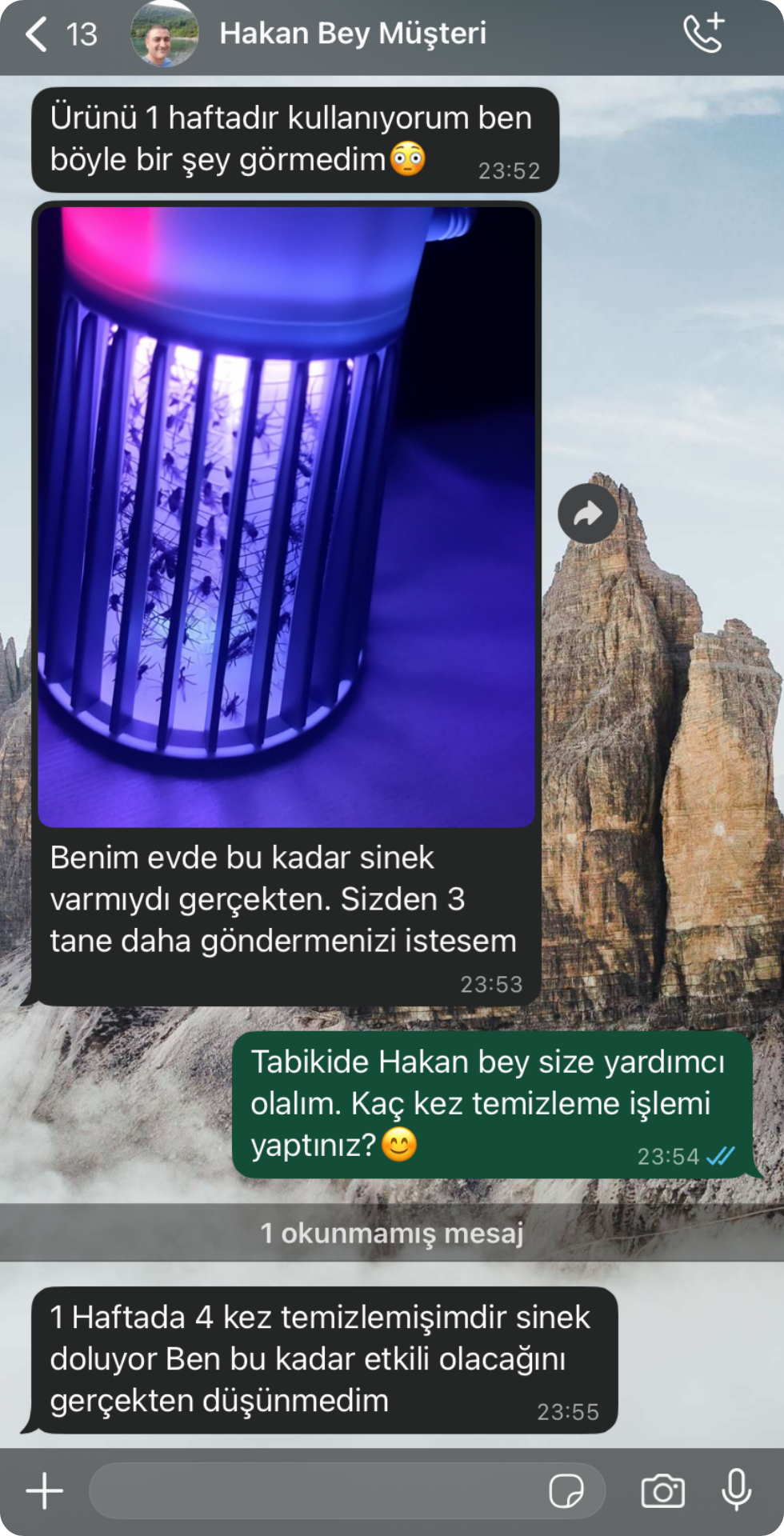The width and height of the screenshot is (784, 1536).
Task: Open the sticker picker
Action: pyautogui.click(x=566, y=1491)
